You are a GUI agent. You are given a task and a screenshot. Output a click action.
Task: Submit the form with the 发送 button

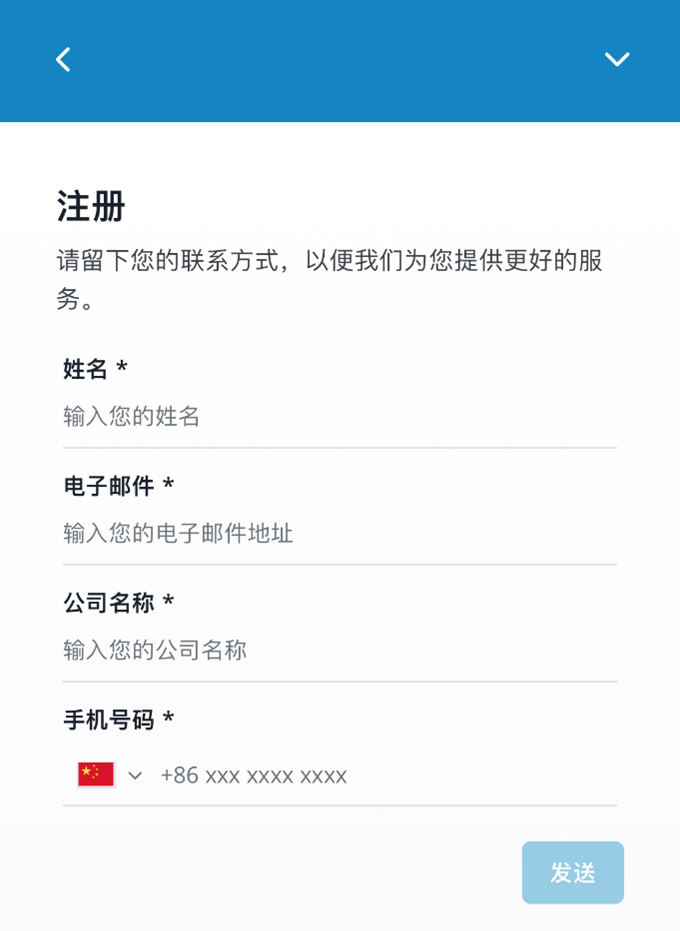[572, 872]
